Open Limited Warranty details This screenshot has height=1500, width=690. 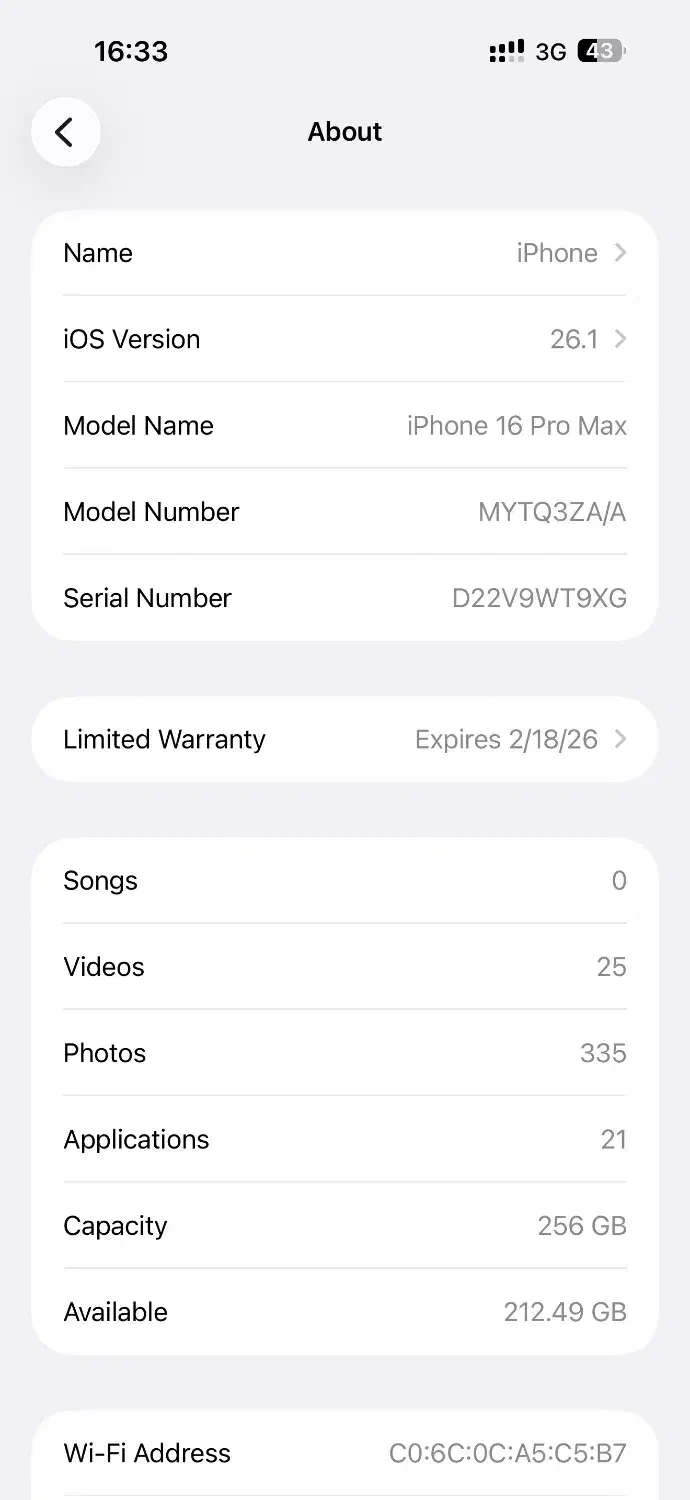[x=345, y=739]
